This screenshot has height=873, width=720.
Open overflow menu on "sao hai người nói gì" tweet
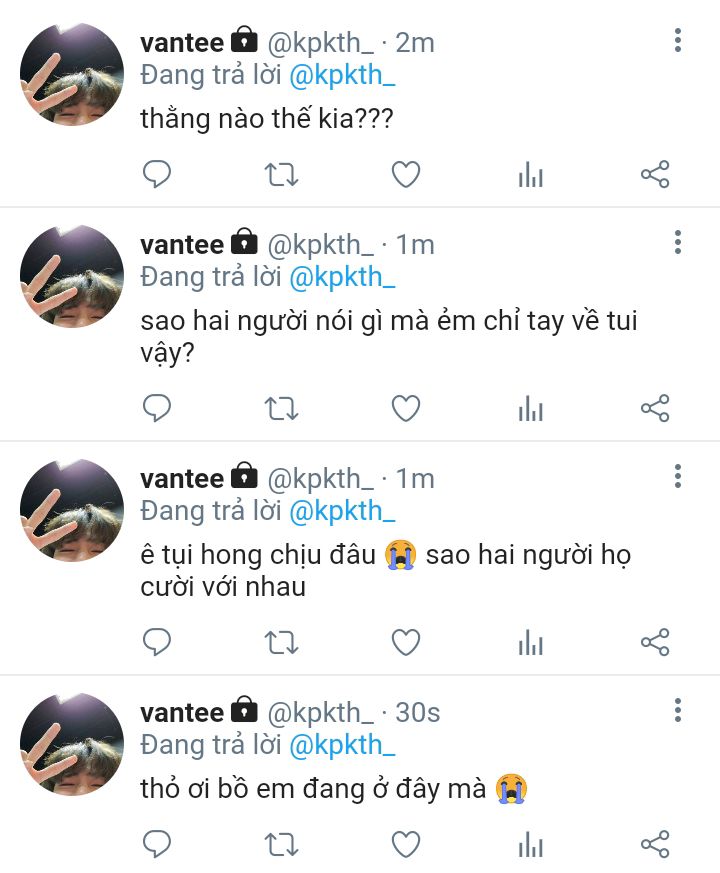[678, 242]
